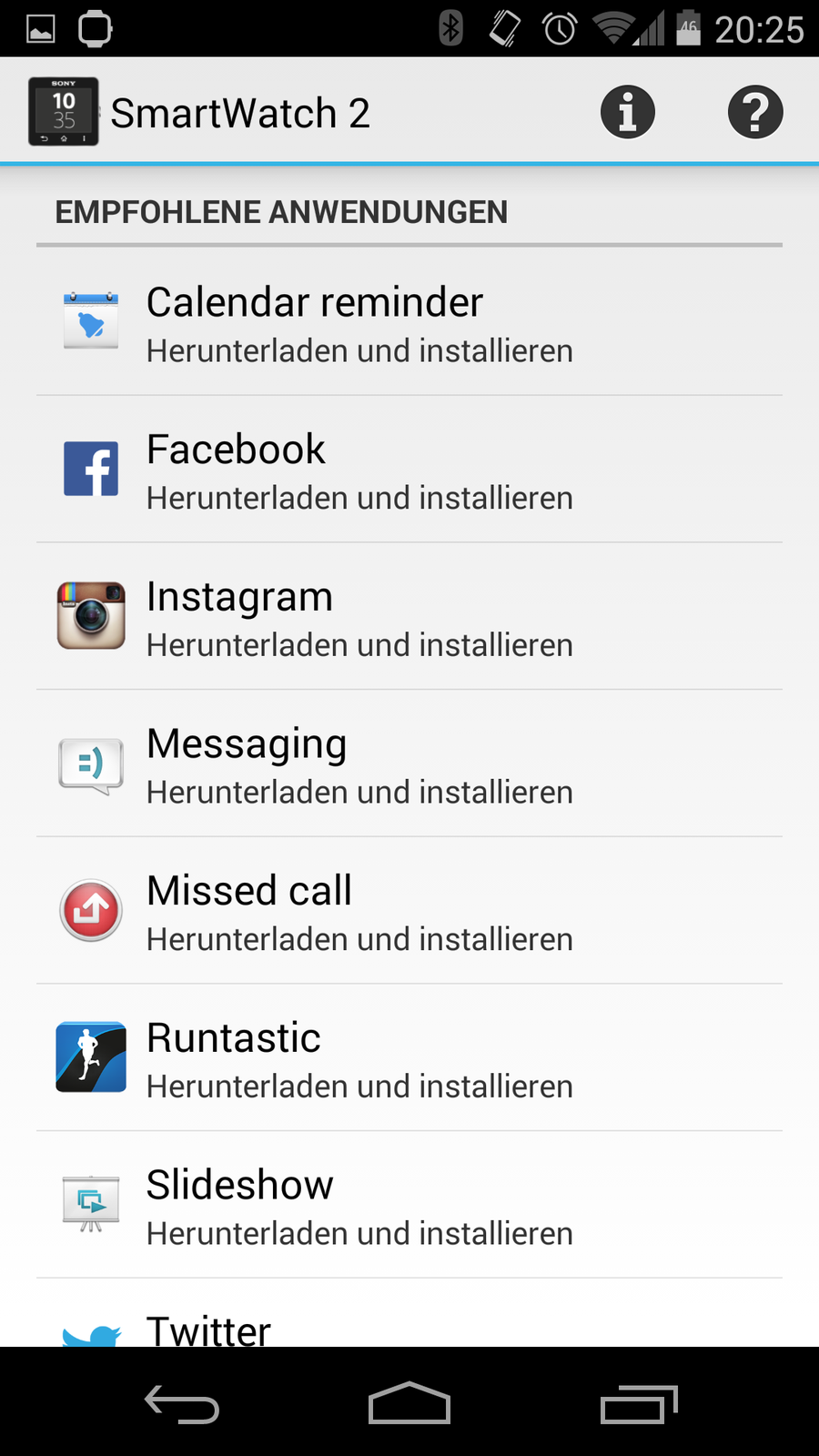Download and install Calendar reminder
This screenshot has height=1456, width=819.
[409, 323]
